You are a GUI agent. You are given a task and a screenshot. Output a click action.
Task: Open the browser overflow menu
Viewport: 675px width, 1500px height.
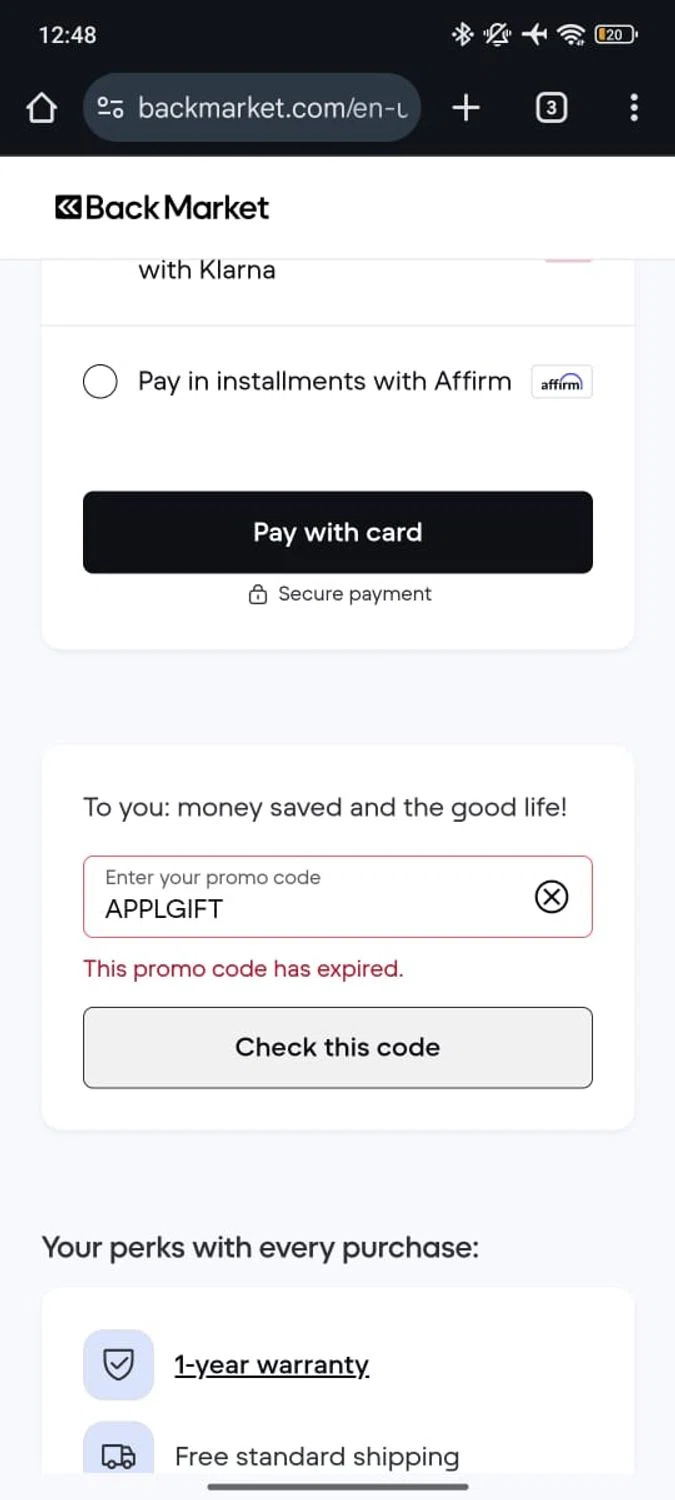pyautogui.click(x=633, y=108)
